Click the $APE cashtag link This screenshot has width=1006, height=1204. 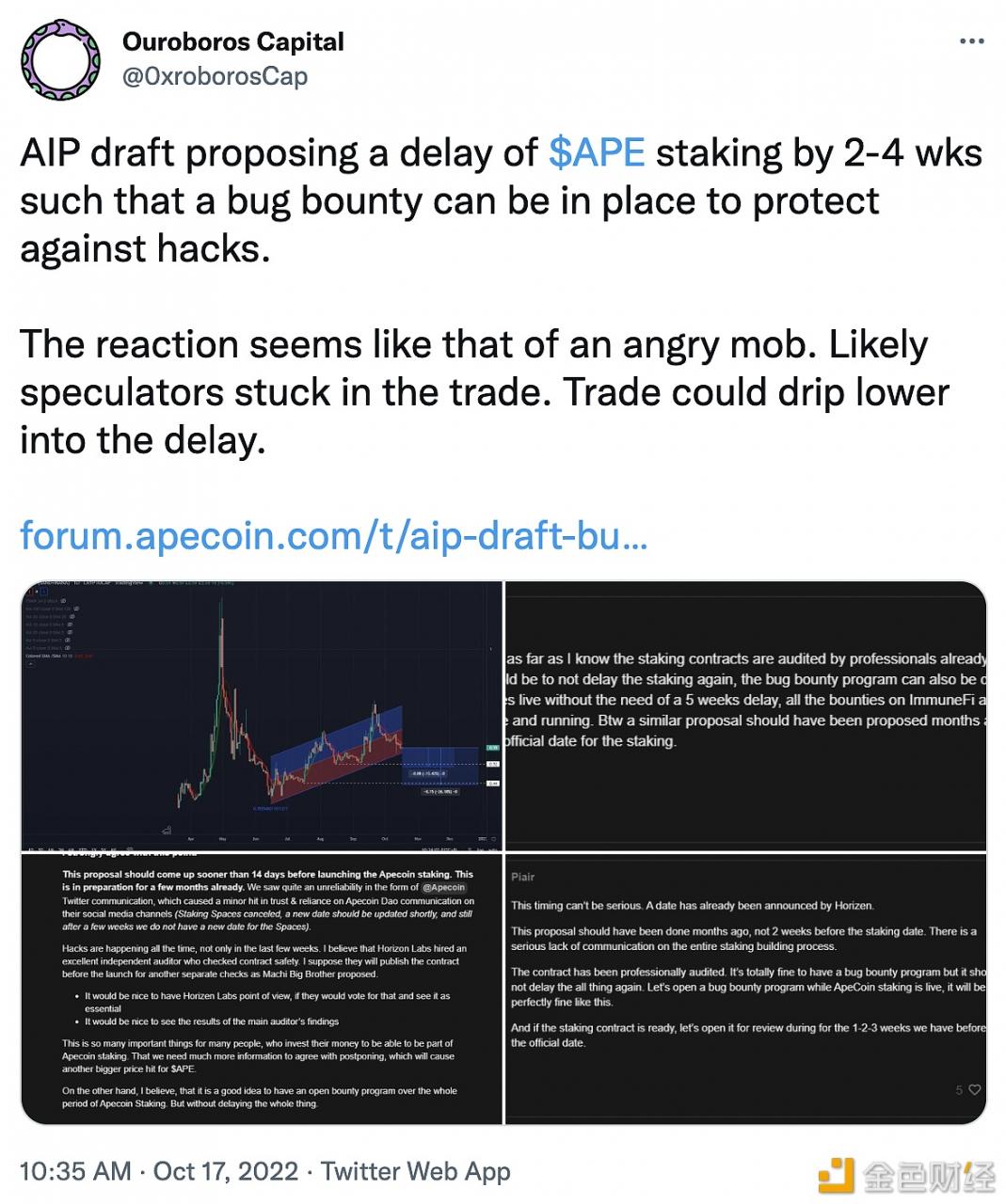tap(596, 151)
